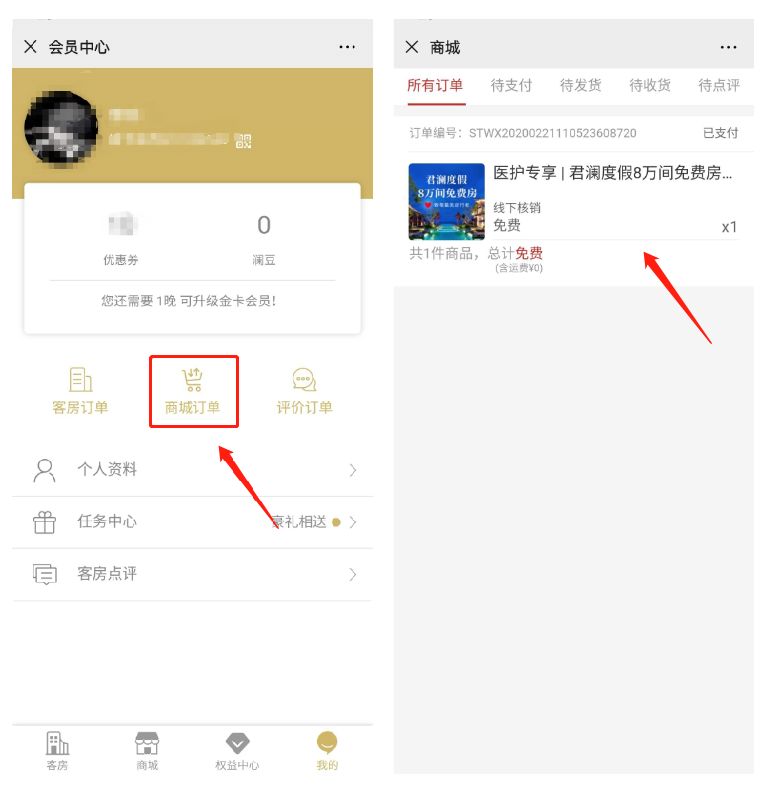Switch to the 客房 bottom tab
Image resolution: width=766 pixels, height=794 pixels.
tap(57, 752)
